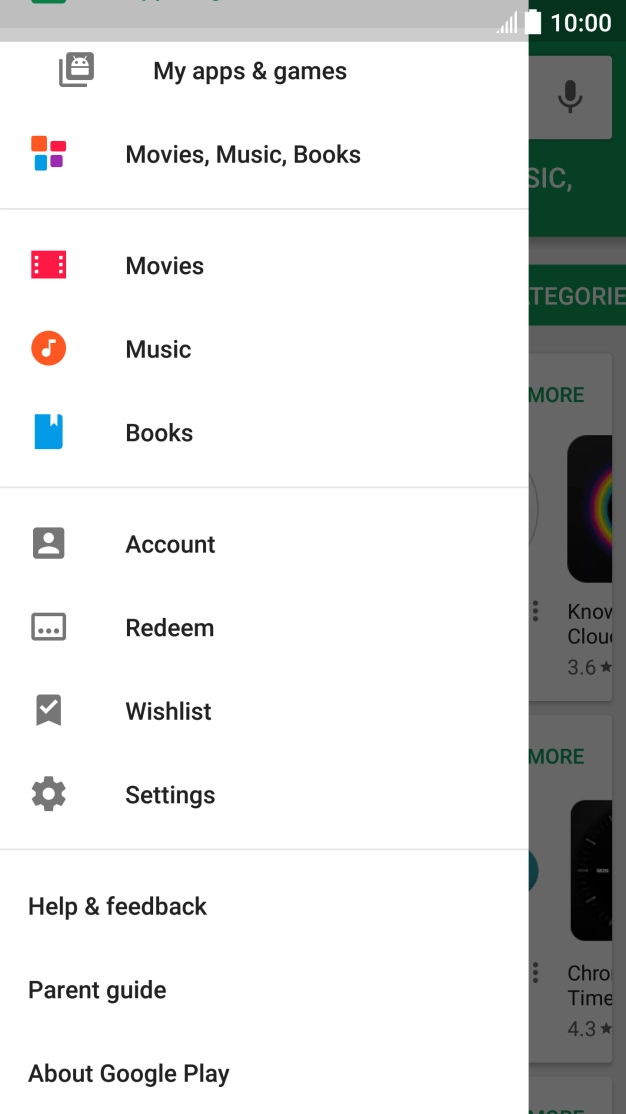
Task: Go to the Movies section
Action: 165,266
